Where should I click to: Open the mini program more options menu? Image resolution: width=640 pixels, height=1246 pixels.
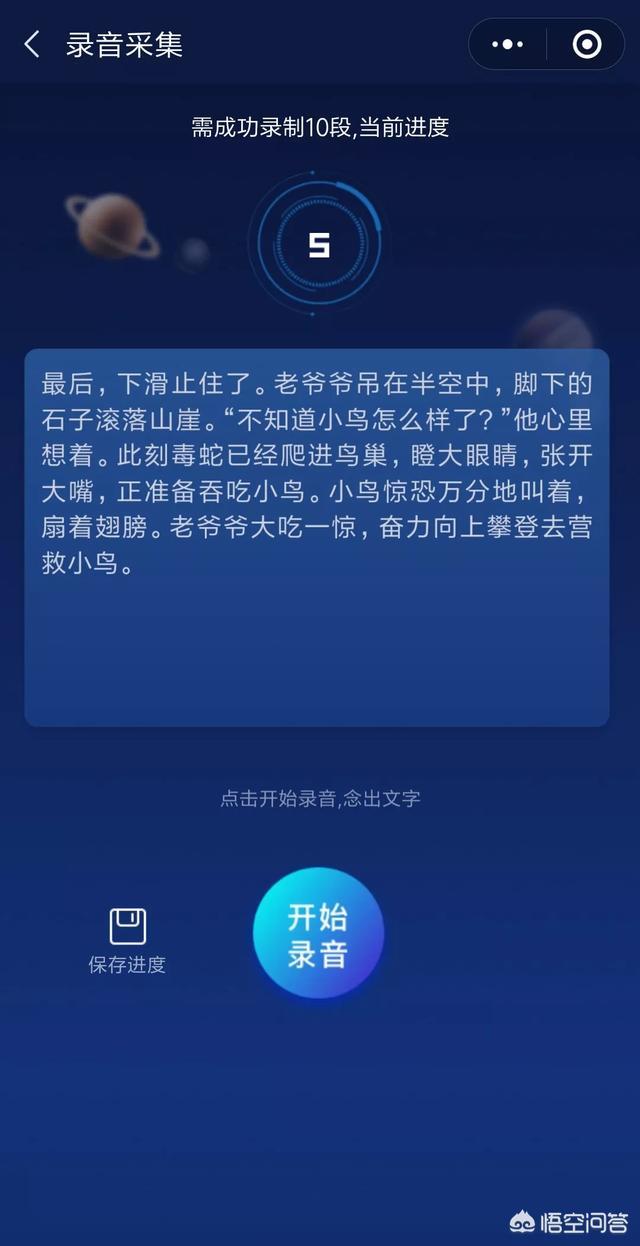(x=508, y=45)
